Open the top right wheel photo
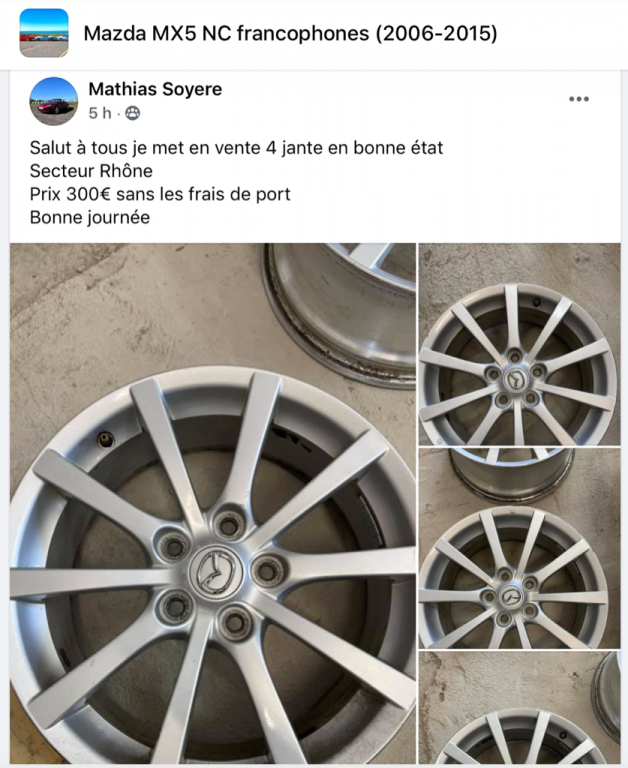 tap(519, 345)
